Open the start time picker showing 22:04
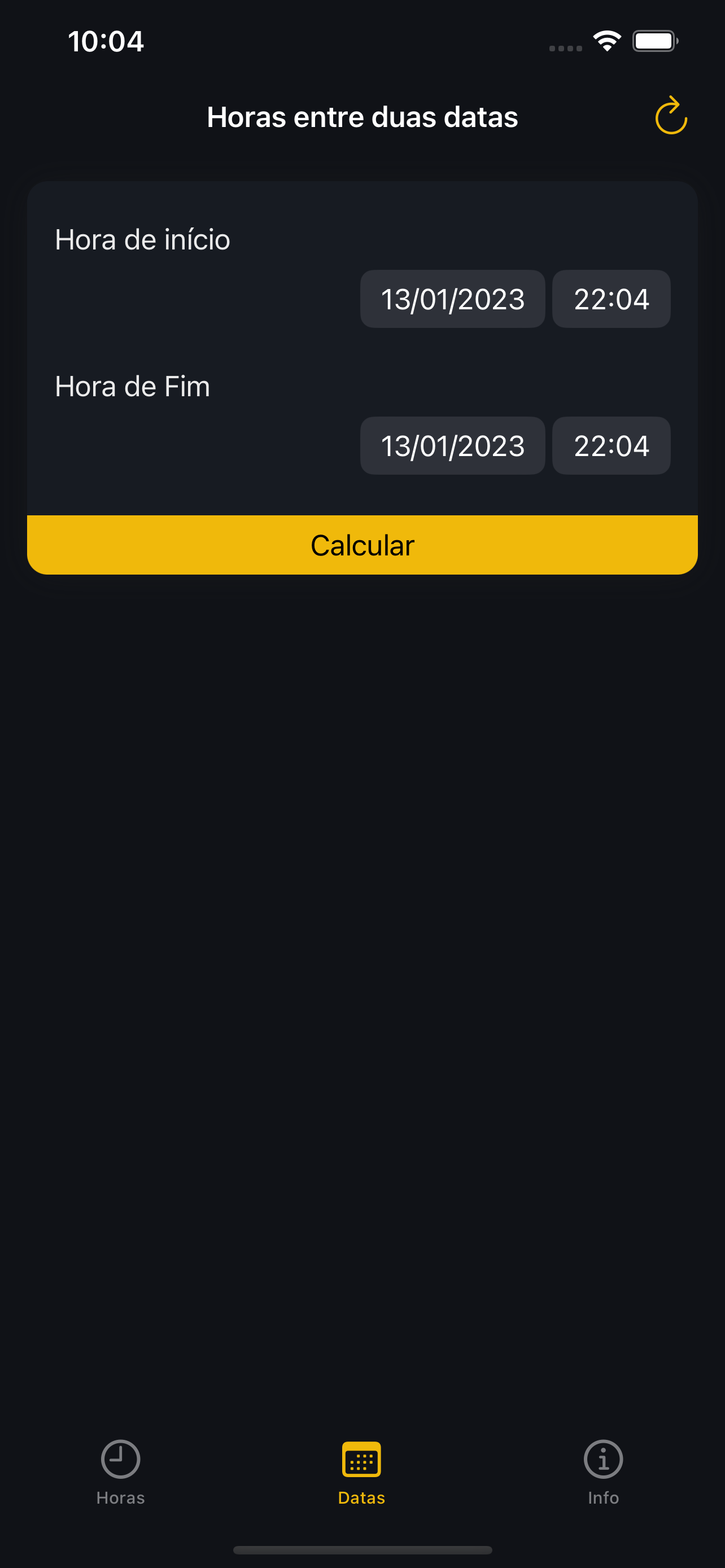Image resolution: width=725 pixels, height=1568 pixels. [610, 298]
